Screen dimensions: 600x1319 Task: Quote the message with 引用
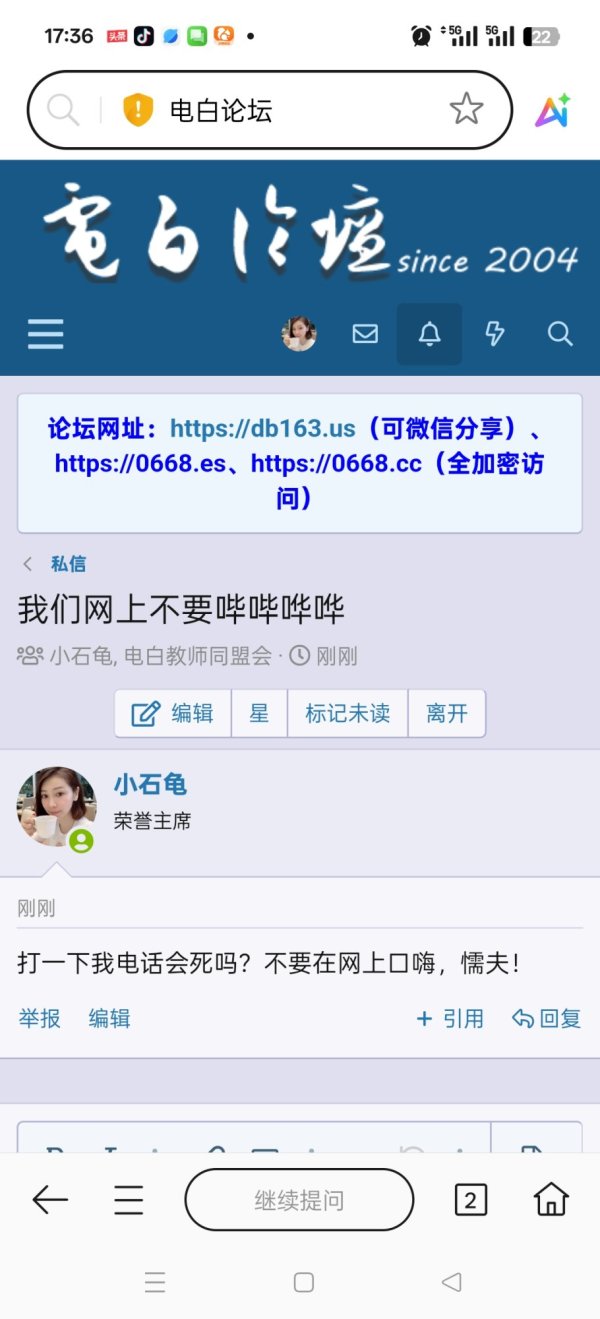[x=451, y=1018]
